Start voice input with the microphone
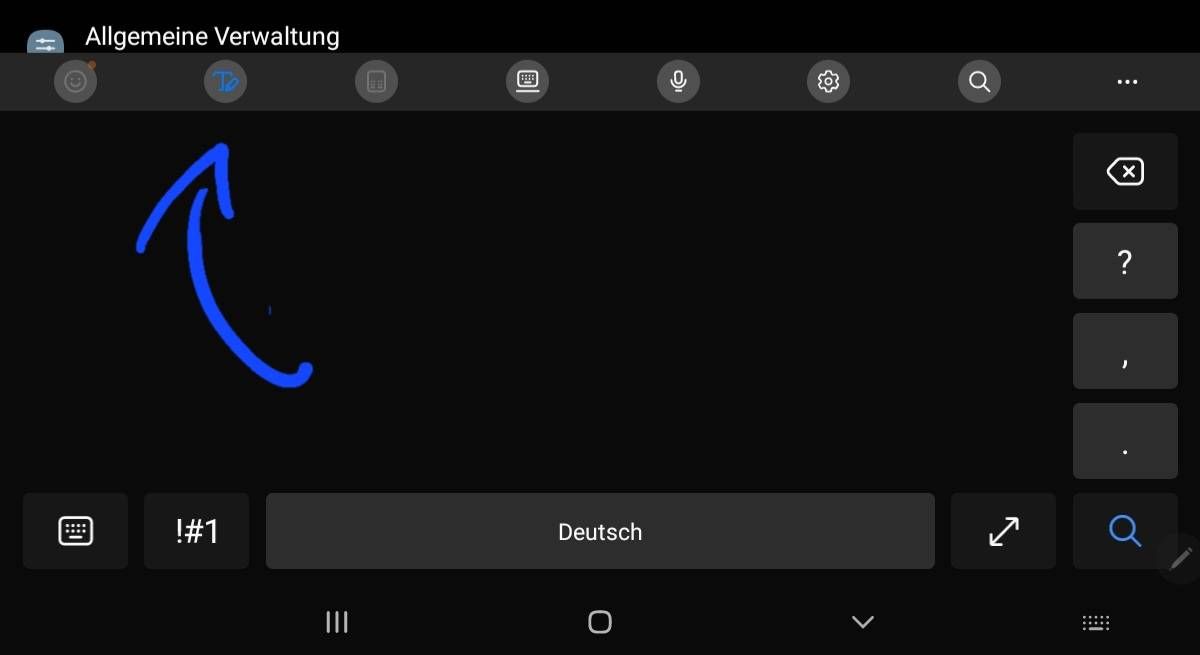1200x655 pixels. click(x=678, y=82)
